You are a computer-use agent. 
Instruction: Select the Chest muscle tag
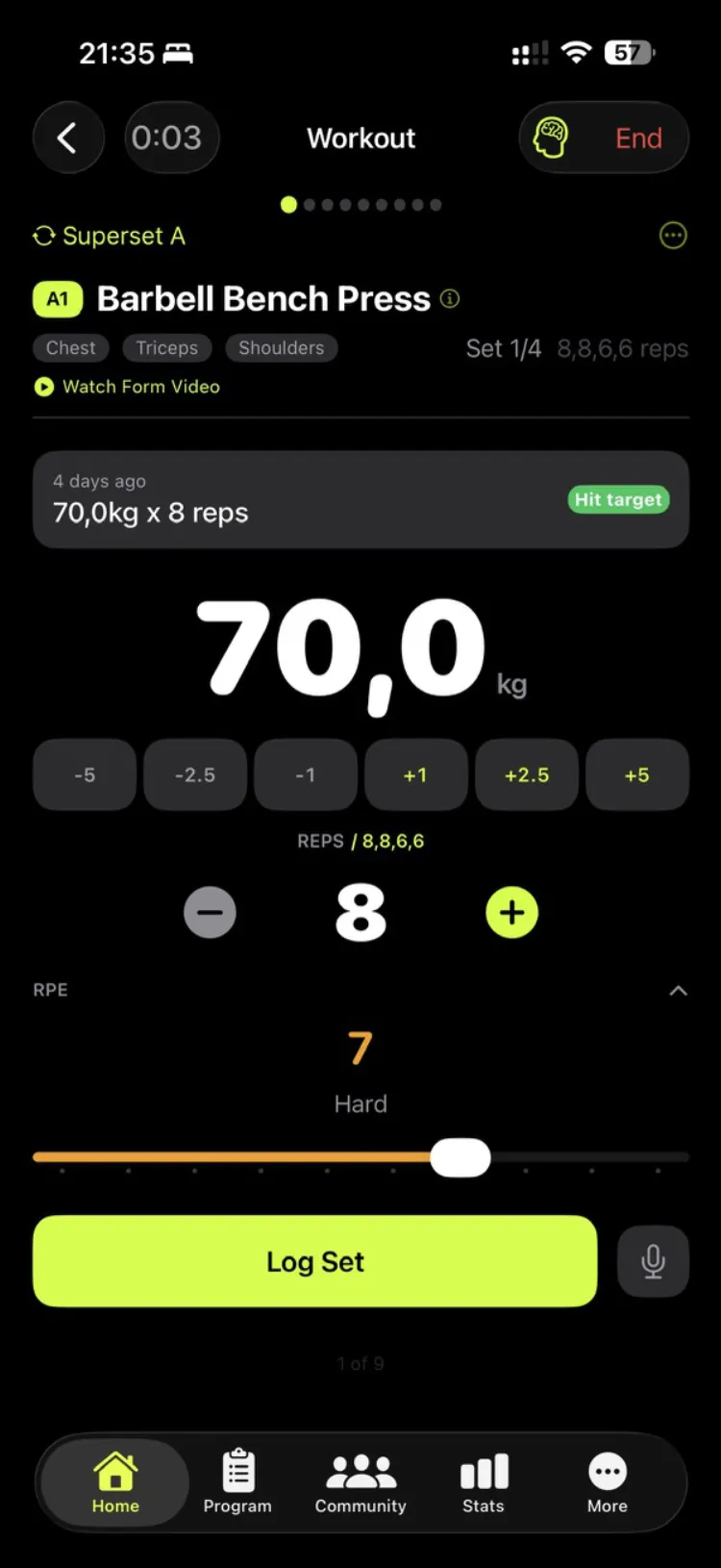tap(70, 347)
